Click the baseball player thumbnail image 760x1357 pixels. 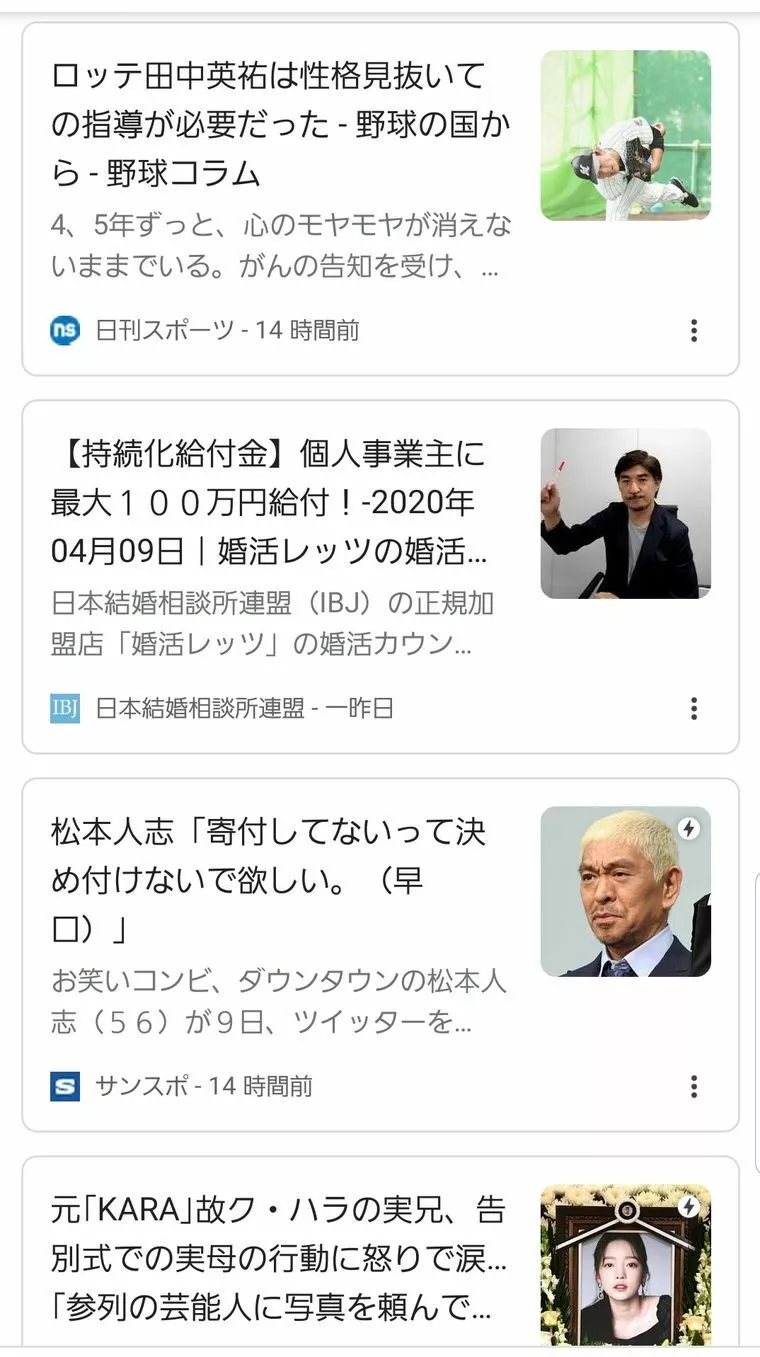(626, 136)
